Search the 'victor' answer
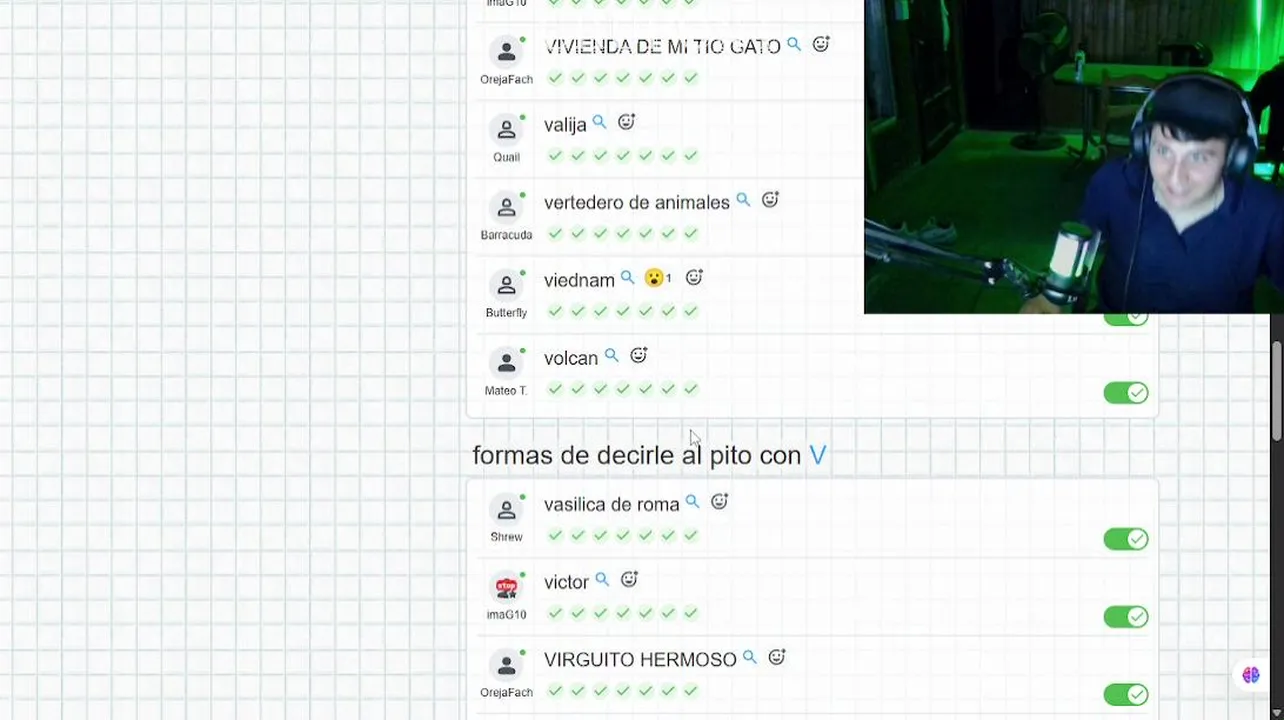This screenshot has height=720, width=1284. click(x=602, y=580)
